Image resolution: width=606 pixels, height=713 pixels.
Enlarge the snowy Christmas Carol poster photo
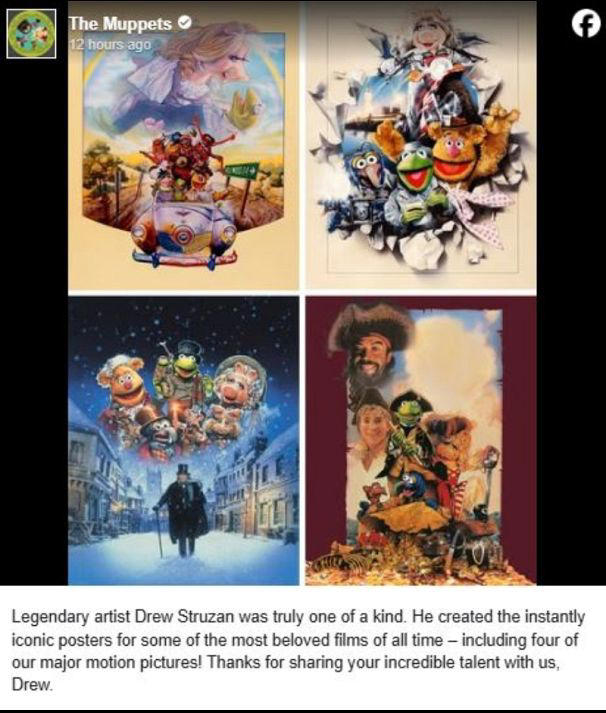click(x=183, y=440)
